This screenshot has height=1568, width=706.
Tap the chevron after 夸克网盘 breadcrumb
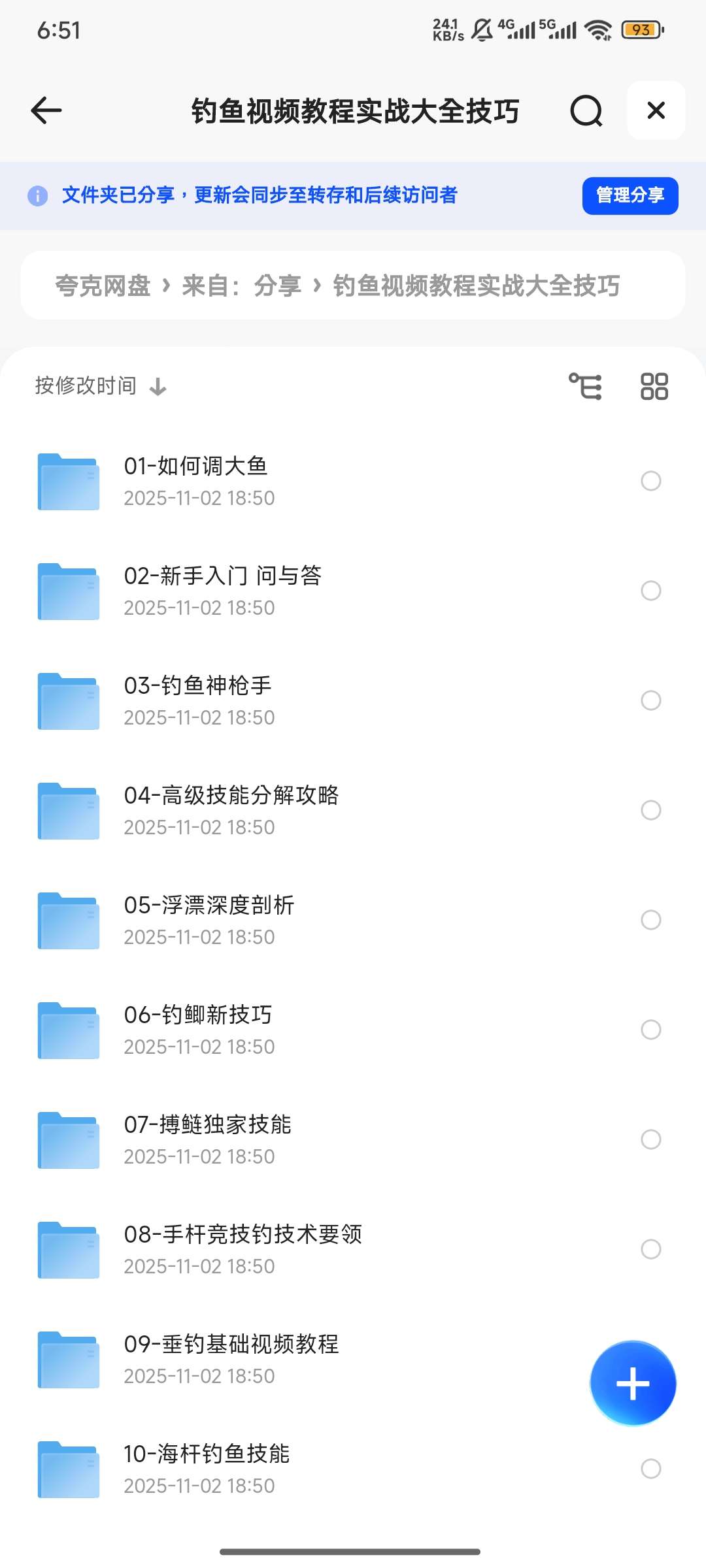[166, 285]
